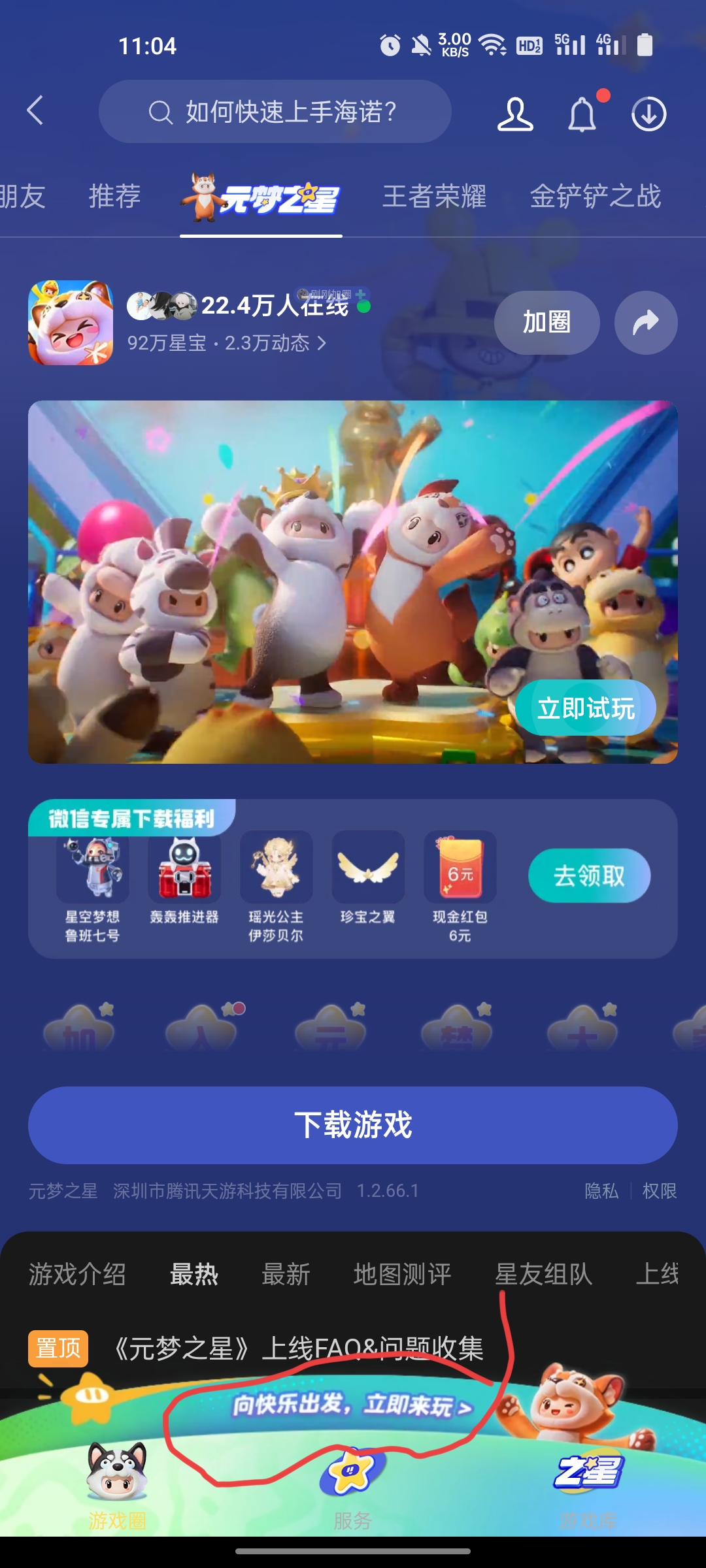Screen dimensions: 706x1568
Task: Share this game circle
Action: (x=645, y=322)
